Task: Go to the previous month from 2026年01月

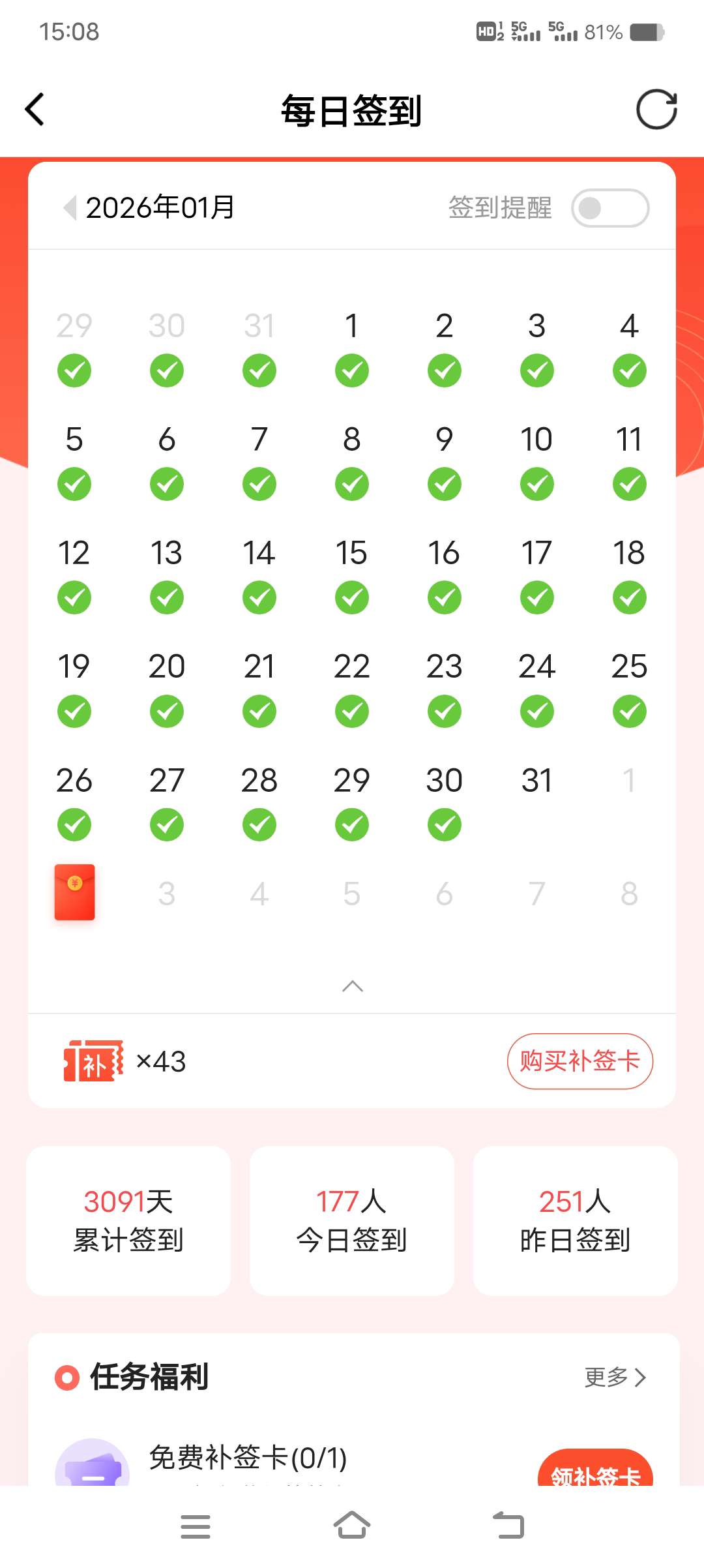Action: coord(69,208)
